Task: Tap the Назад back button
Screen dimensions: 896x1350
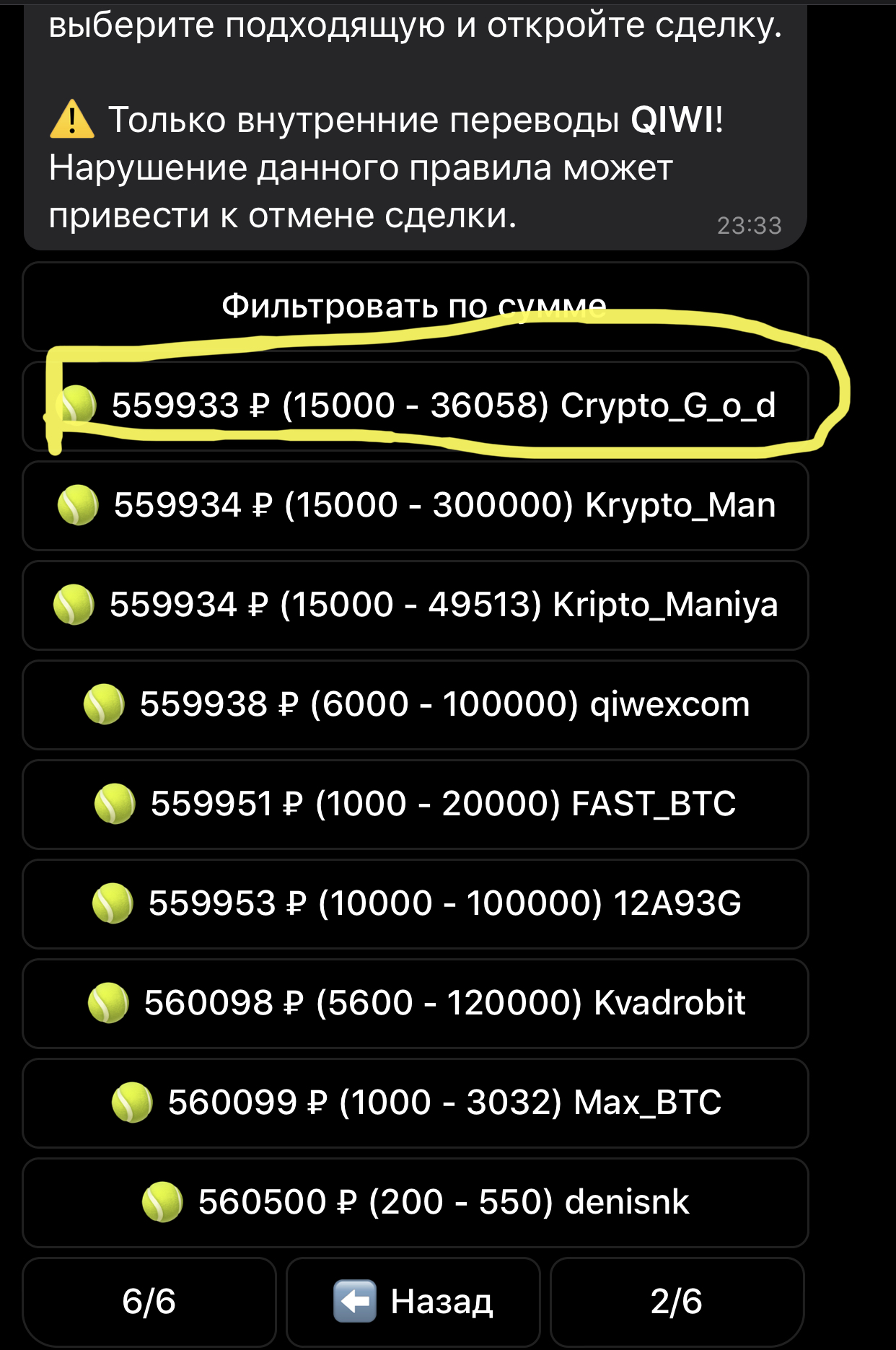Action: pos(413,1302)
